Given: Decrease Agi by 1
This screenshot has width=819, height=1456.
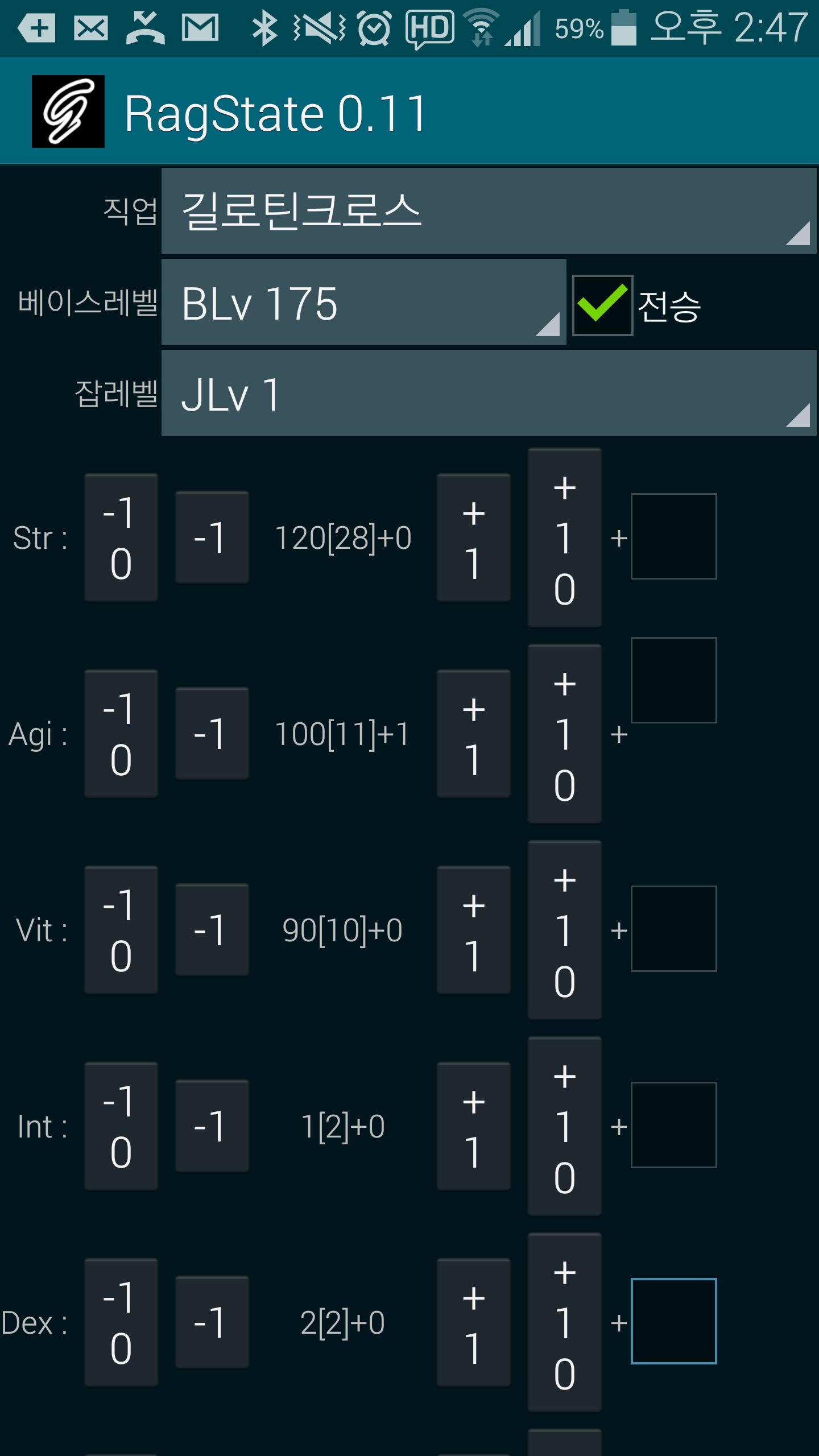Looking at the screenshot, I should pyautogui.click(x=212, y=734).
